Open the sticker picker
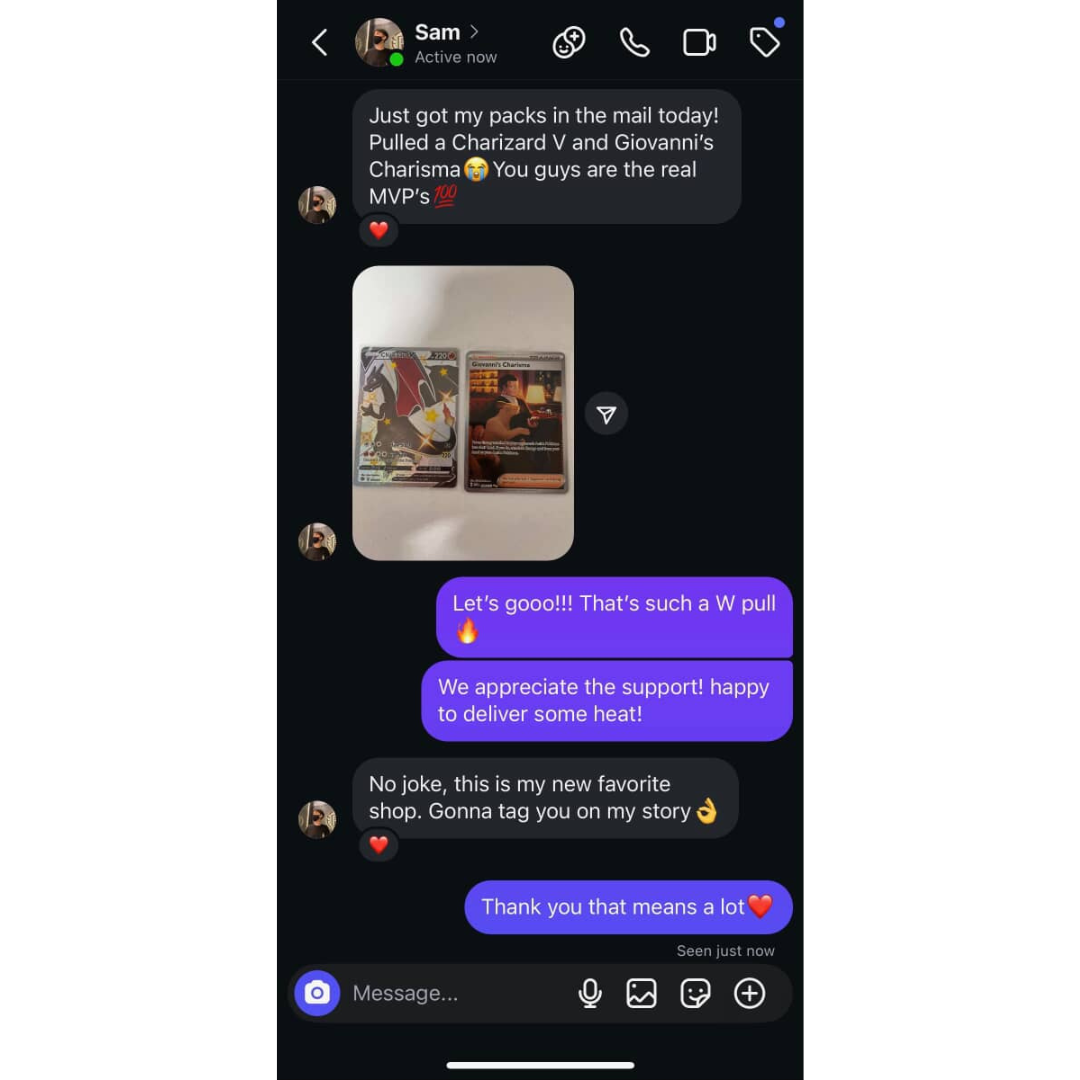The image size is (1080, 1080). (695, 993)
